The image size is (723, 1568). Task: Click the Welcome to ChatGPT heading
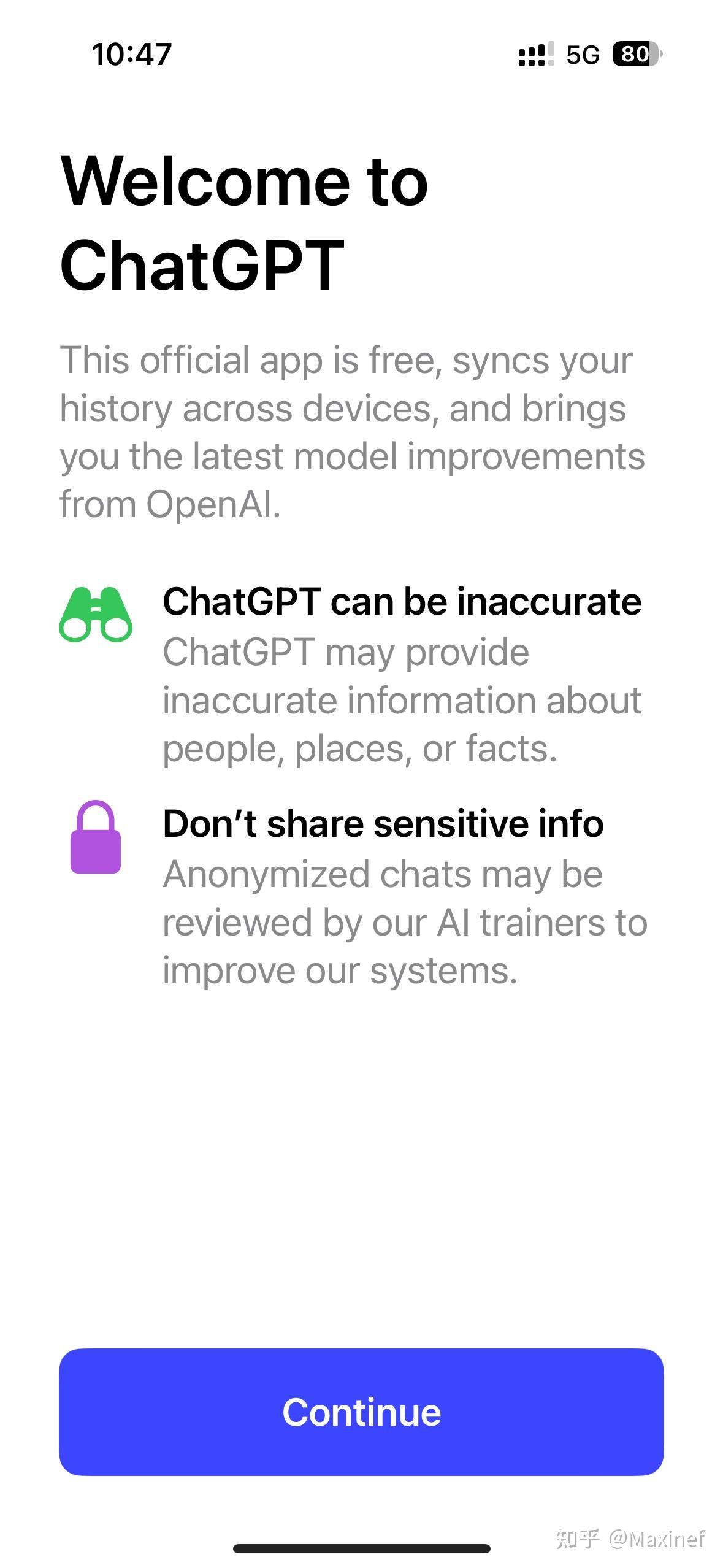click(x=245, y=221)
